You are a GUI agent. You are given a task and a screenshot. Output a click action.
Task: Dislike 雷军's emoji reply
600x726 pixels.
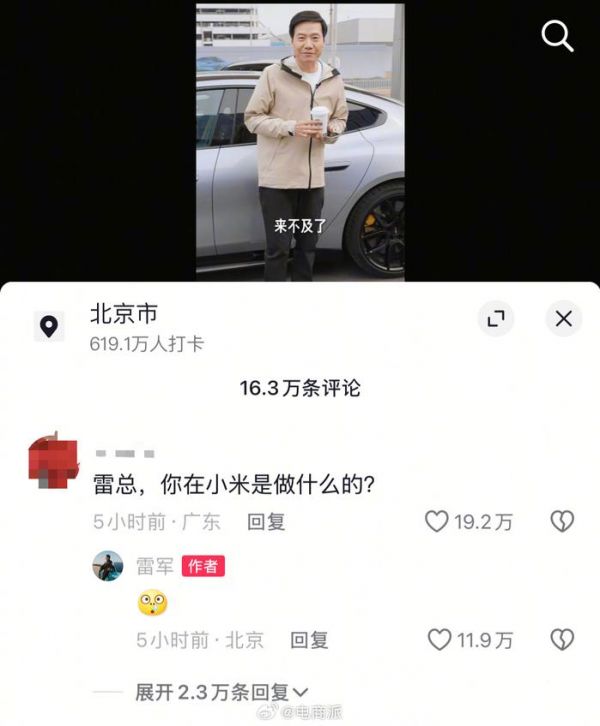click(x=562, y=639)
